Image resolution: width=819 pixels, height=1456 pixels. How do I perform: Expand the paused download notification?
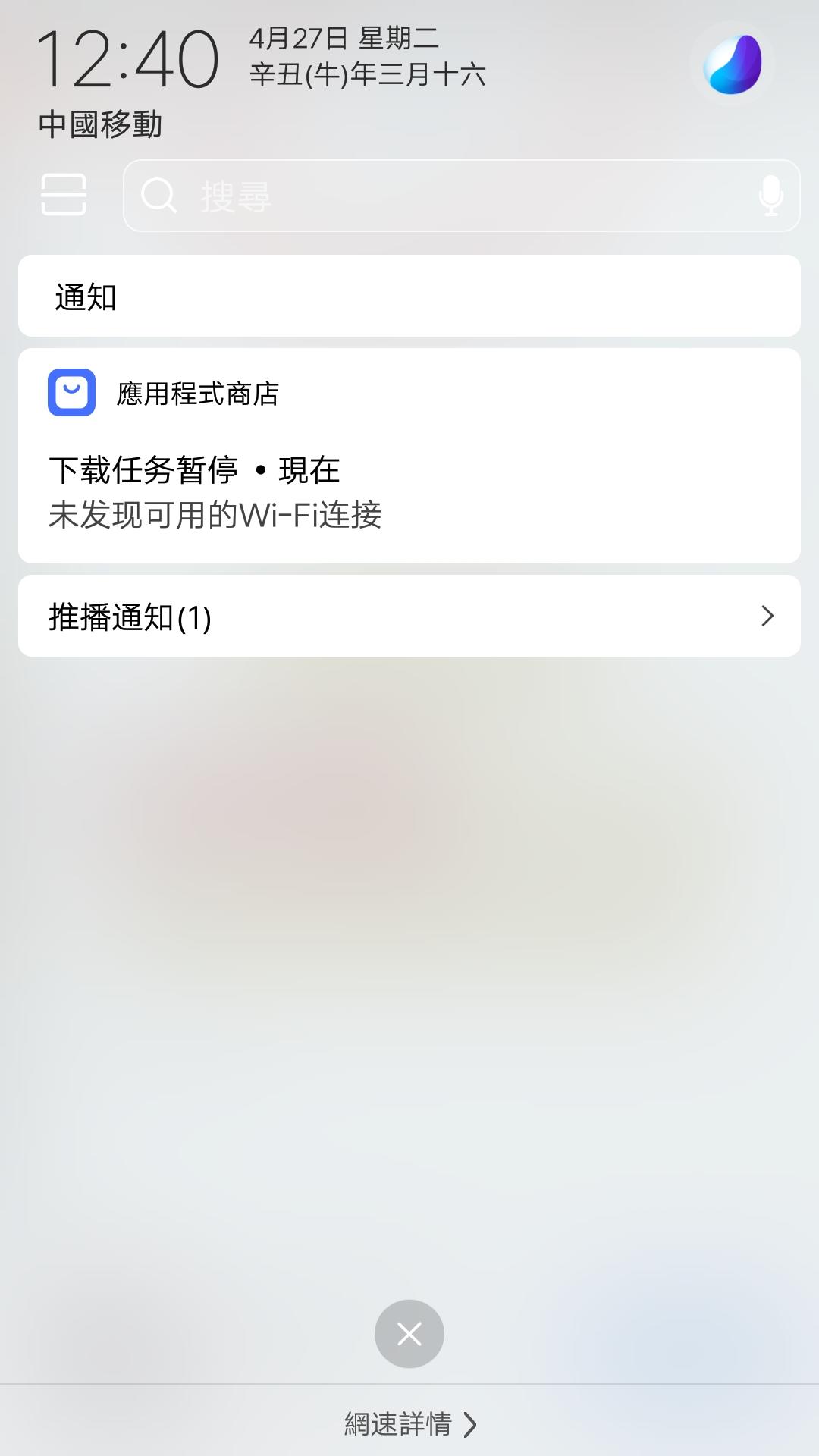click(409, 470)
